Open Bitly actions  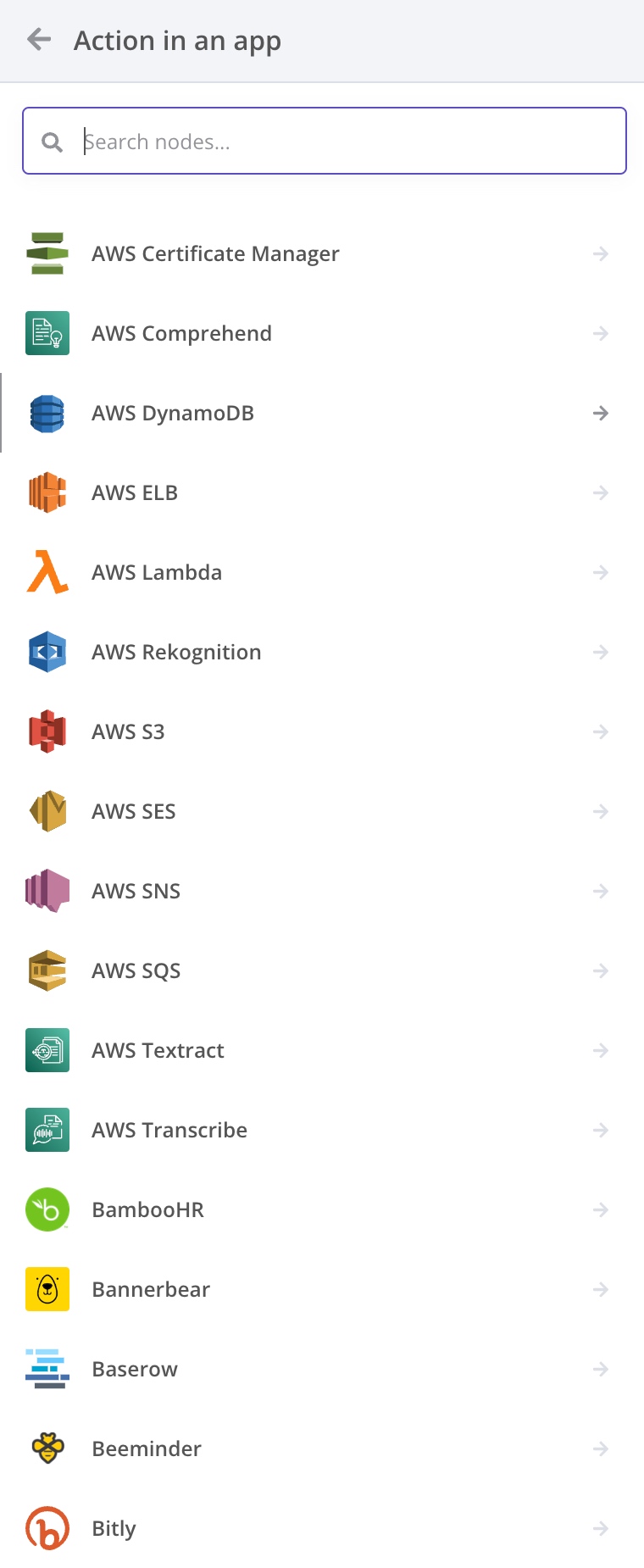[114, 1529]
